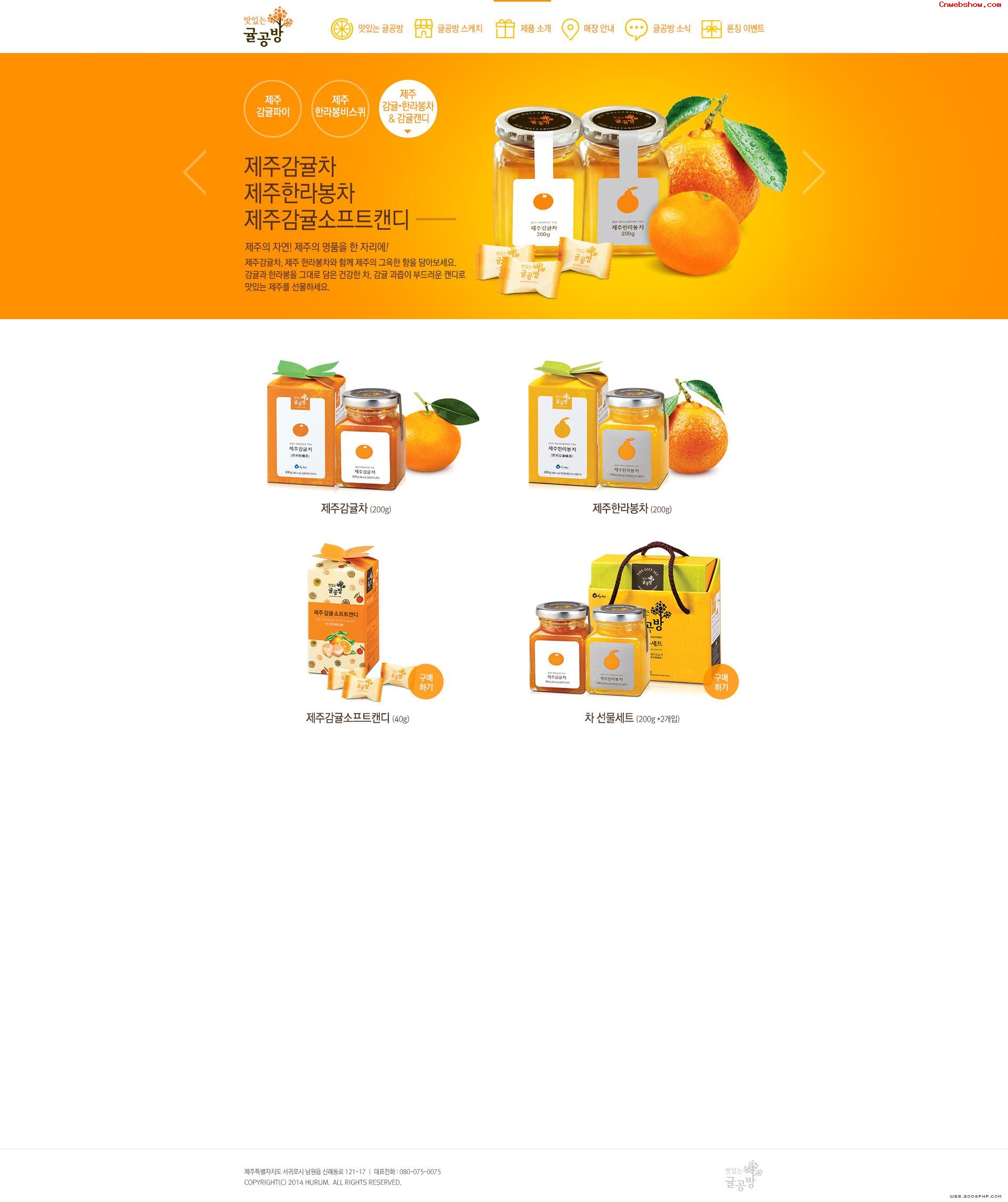The height and width of the screenshot is (1202, 1008).
Task: Show the next banner slide
Action: tap(813, 172)
